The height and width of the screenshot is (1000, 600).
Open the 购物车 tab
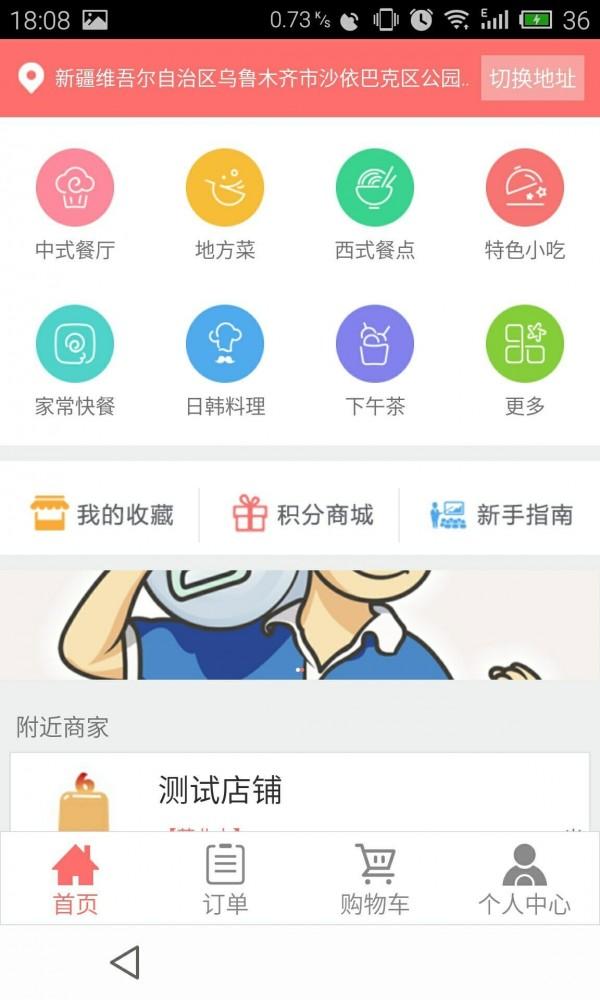tap(375, 879)
